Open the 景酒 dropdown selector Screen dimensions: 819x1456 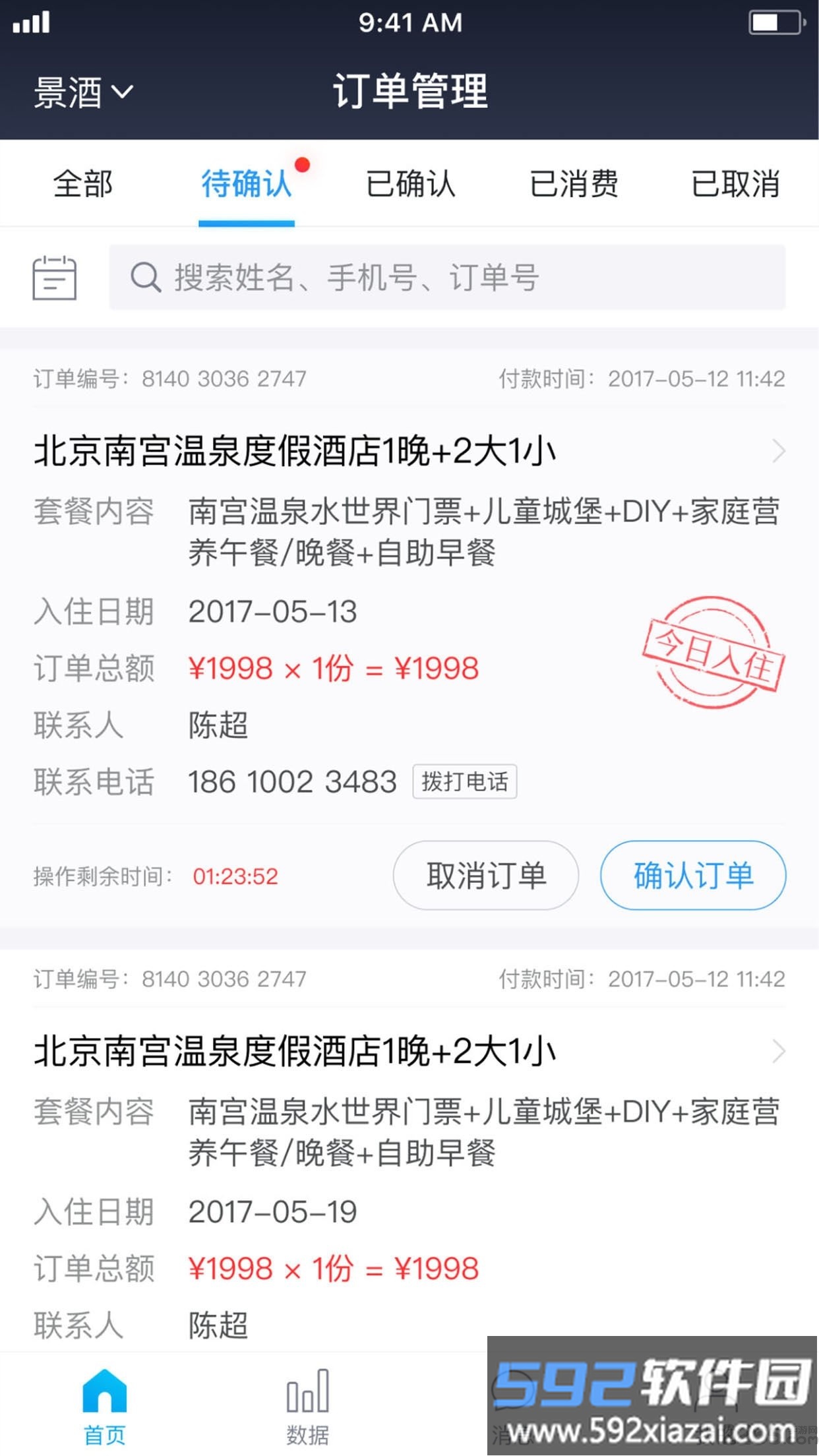(x=83, y=92)
